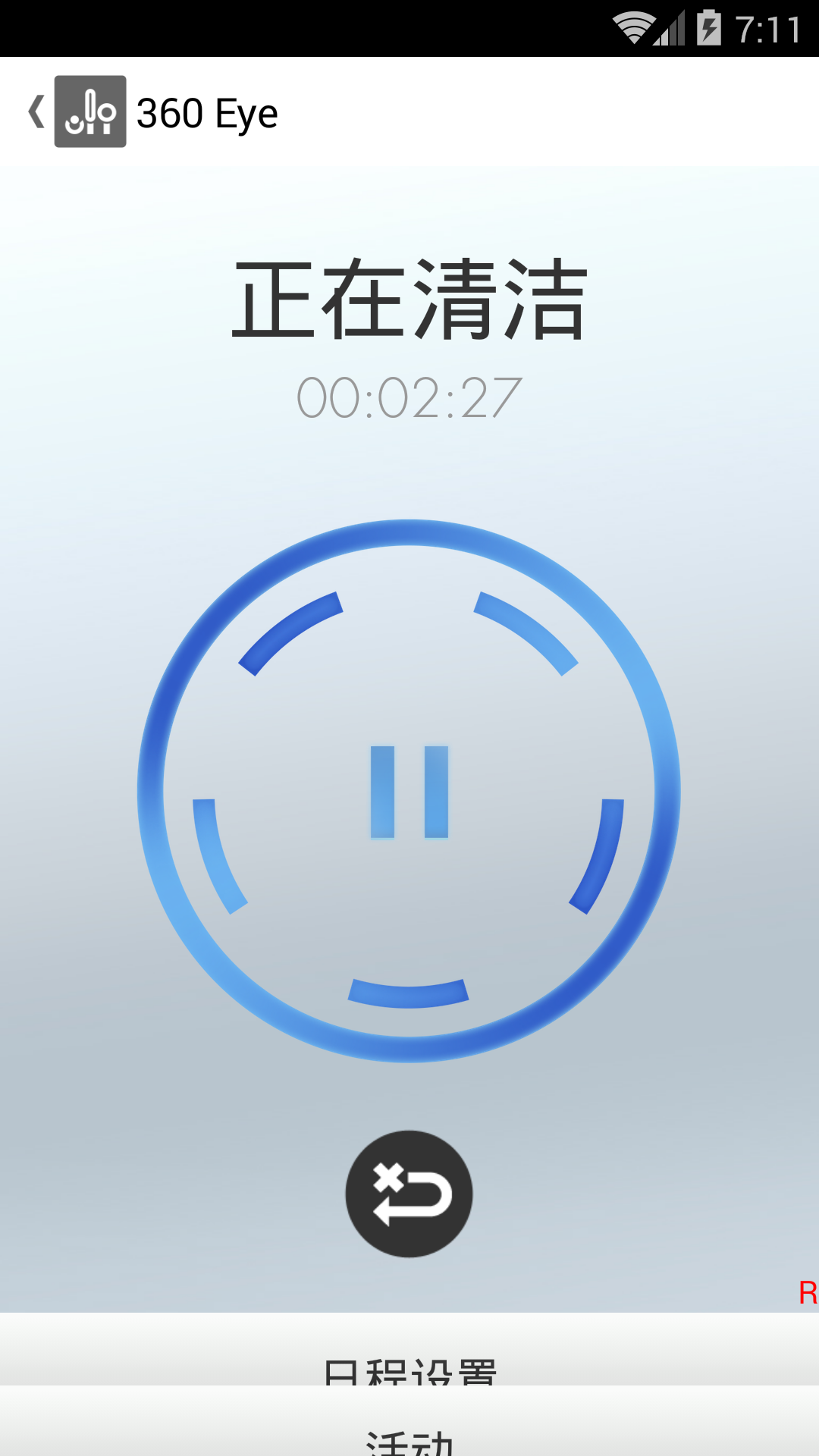Tap the signal strength icon
The height and width of the screenshot is (1456, 819).
[x=670, y=28]
